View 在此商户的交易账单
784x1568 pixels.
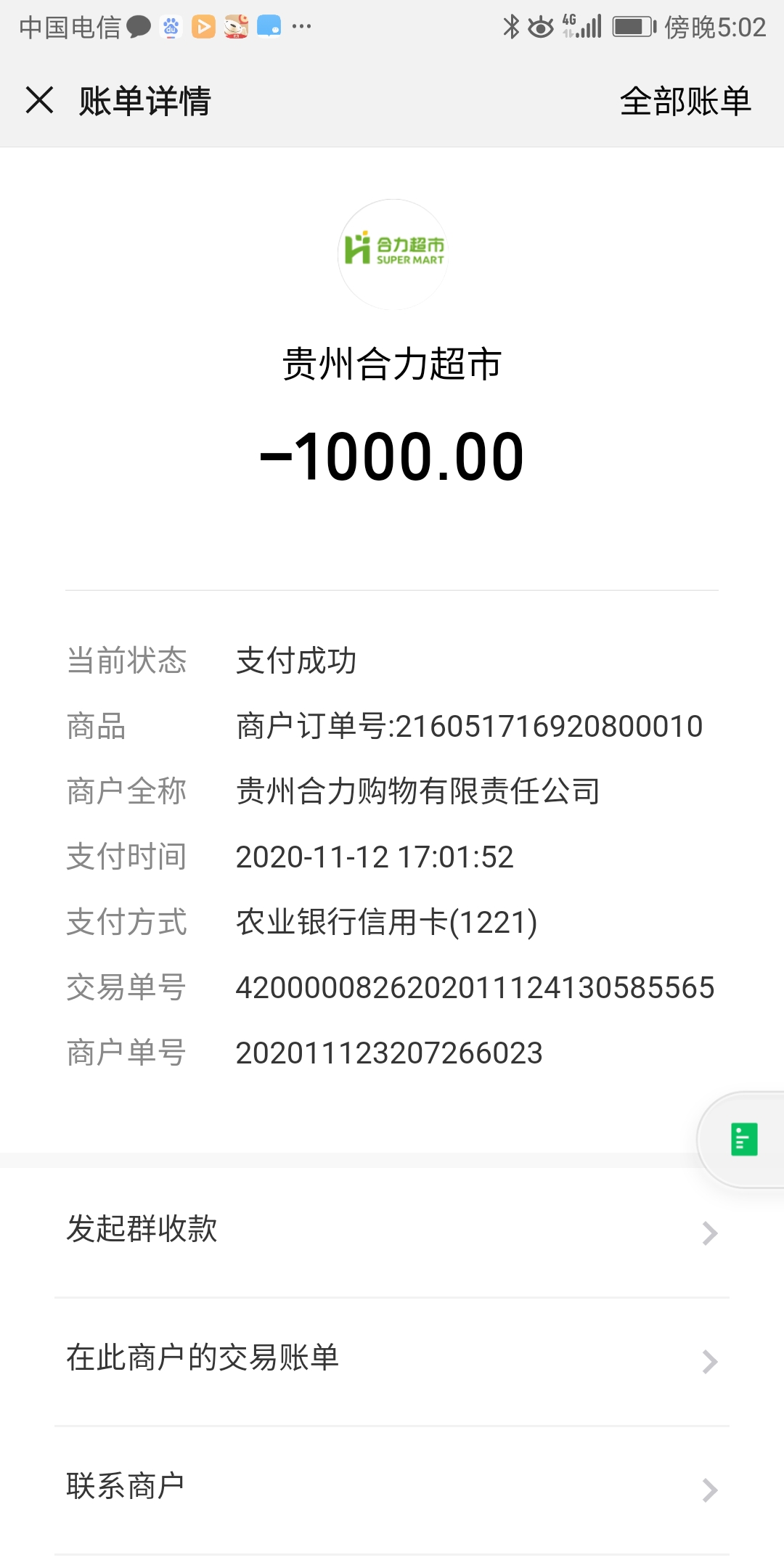pyautogui.click(x=392, y=1359)
